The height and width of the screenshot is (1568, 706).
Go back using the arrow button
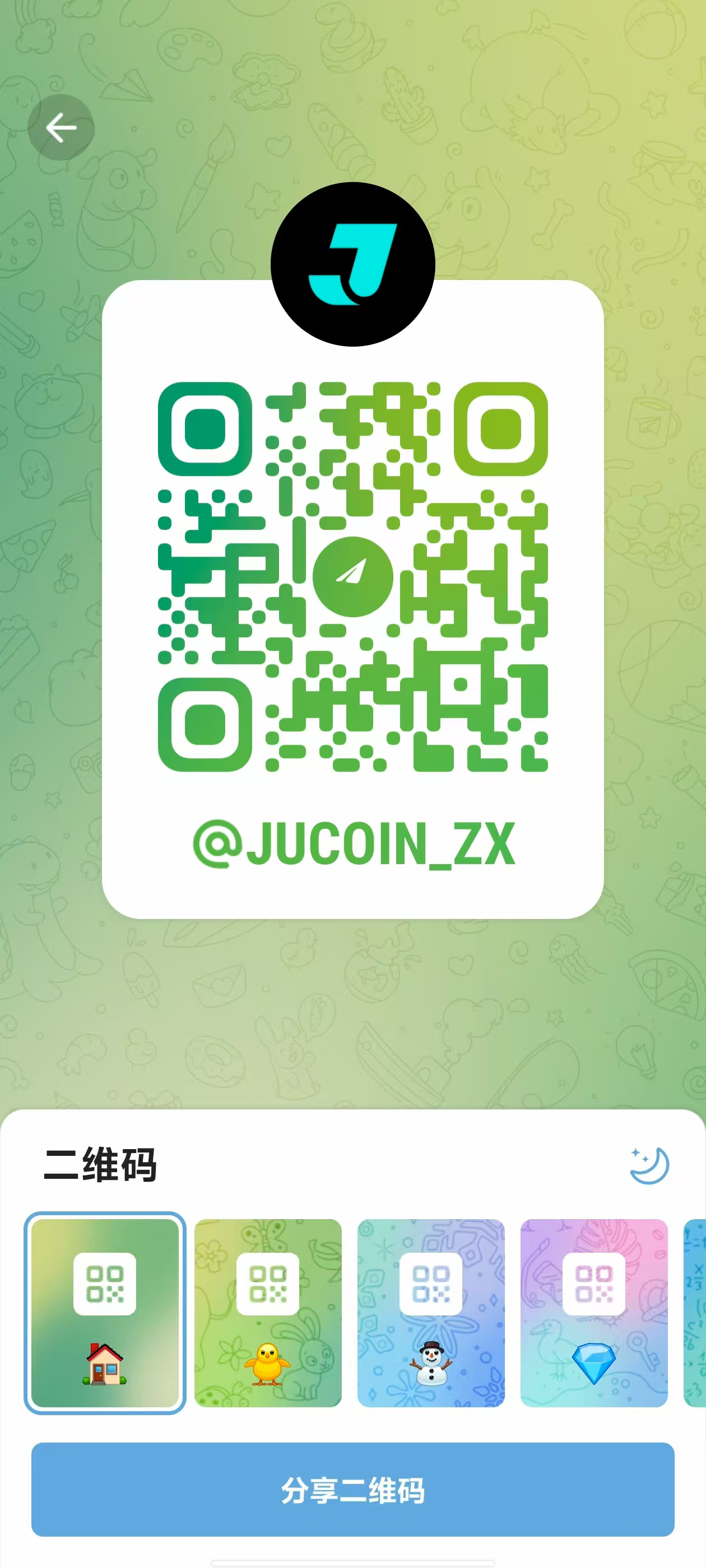61,128
